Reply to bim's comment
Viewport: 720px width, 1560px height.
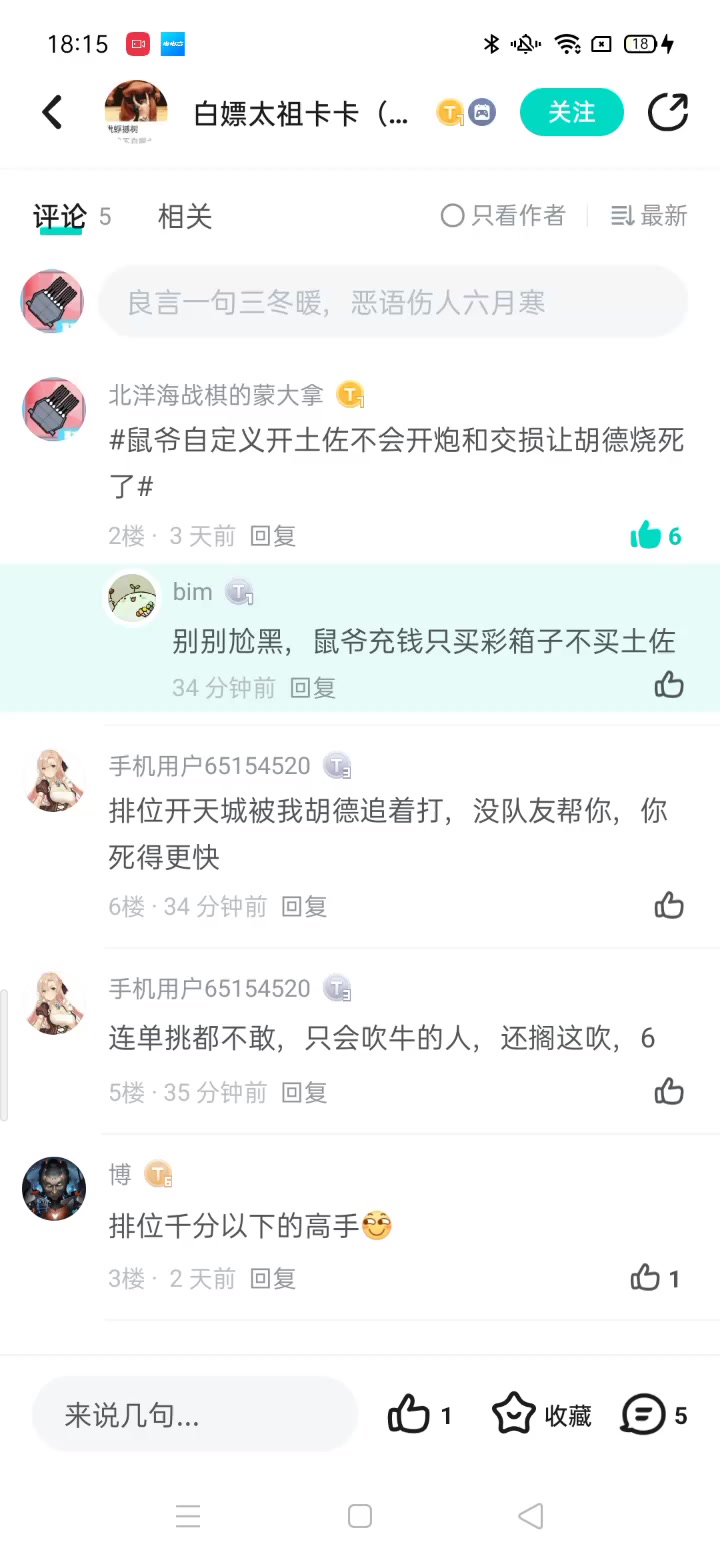tap(313, 687)
